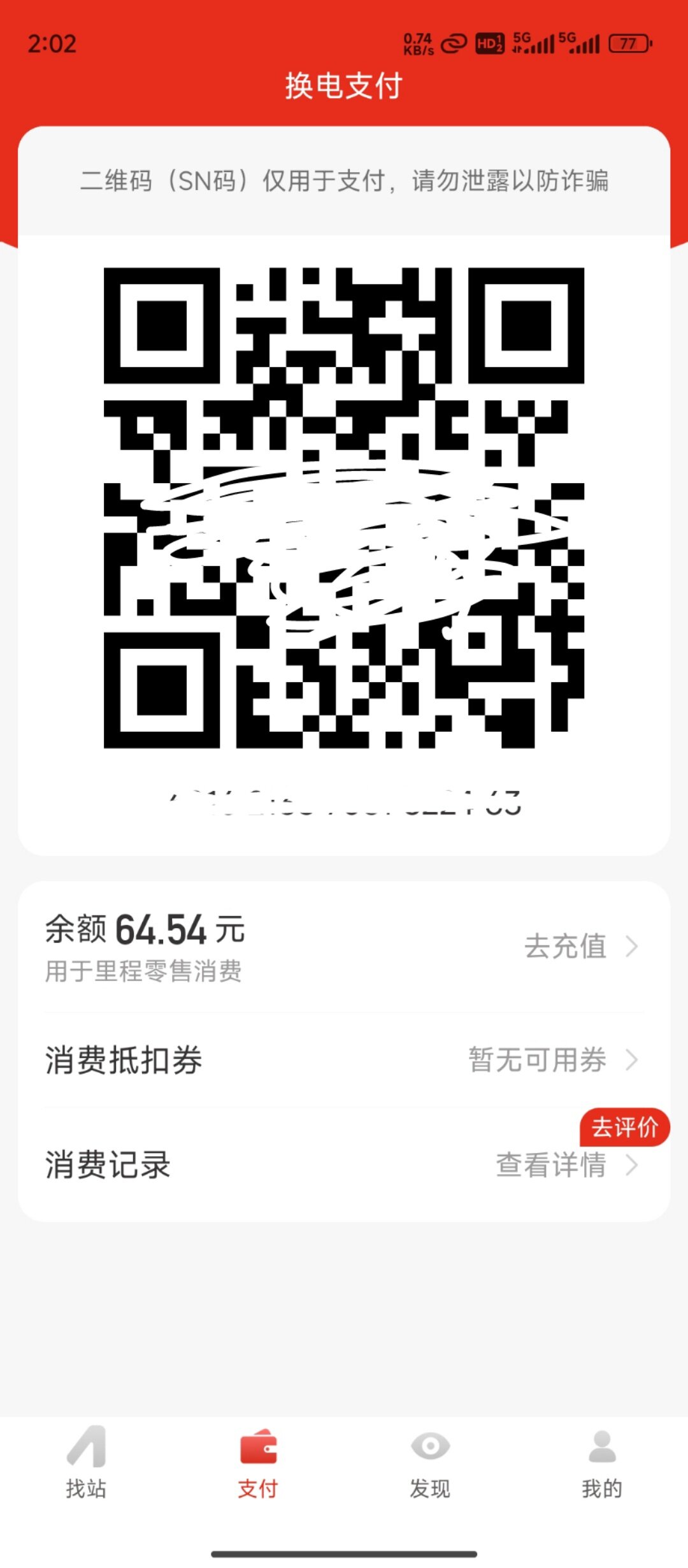Open the 消费抵扣券 coupons row
The height and width of the screenshot is (1568, 688).
[x=344, y=1060]
